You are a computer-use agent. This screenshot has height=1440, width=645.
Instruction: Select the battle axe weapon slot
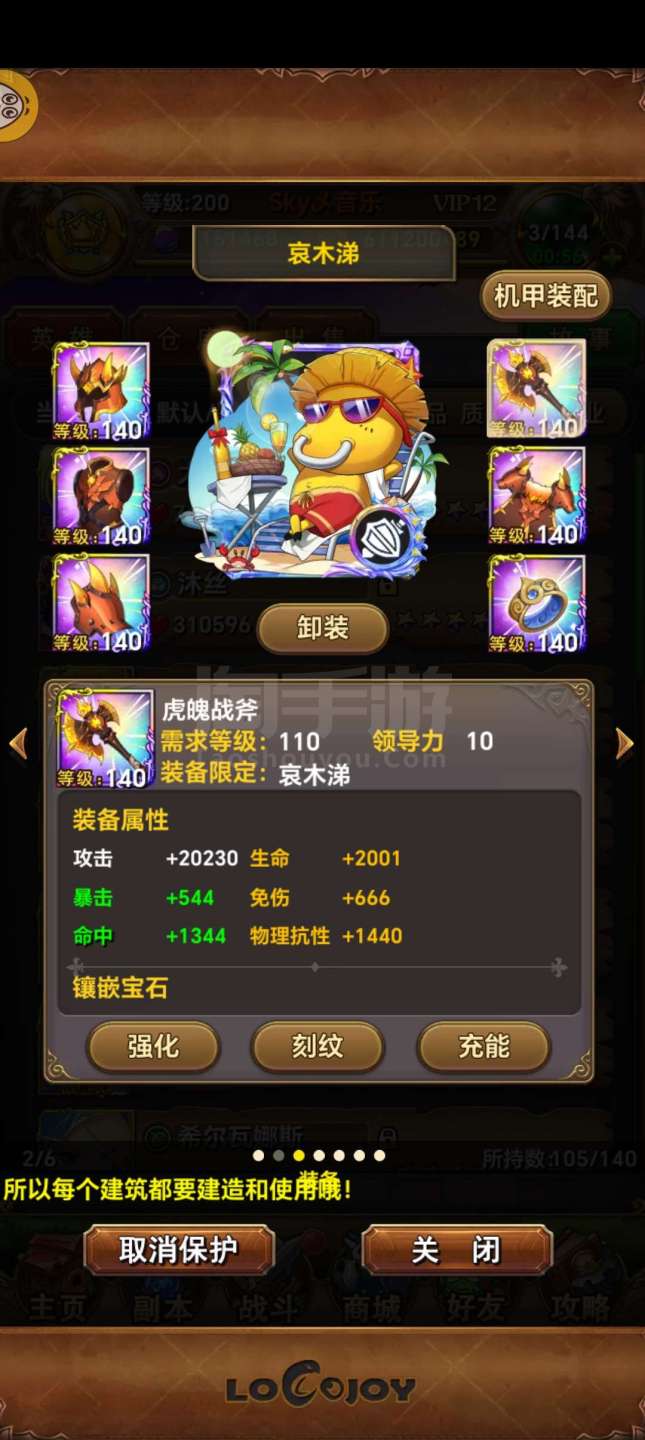point(536,389)
